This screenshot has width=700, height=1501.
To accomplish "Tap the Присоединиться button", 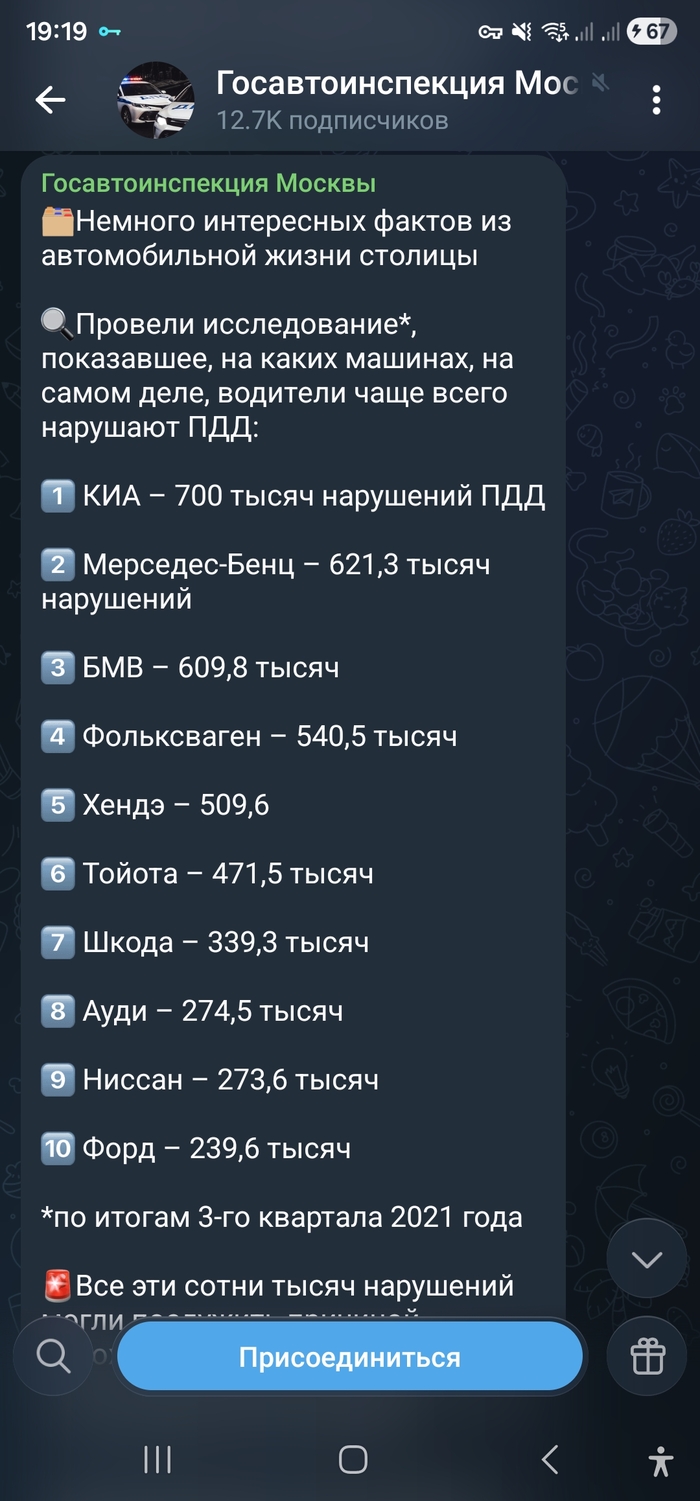I will coord(349,1357).
